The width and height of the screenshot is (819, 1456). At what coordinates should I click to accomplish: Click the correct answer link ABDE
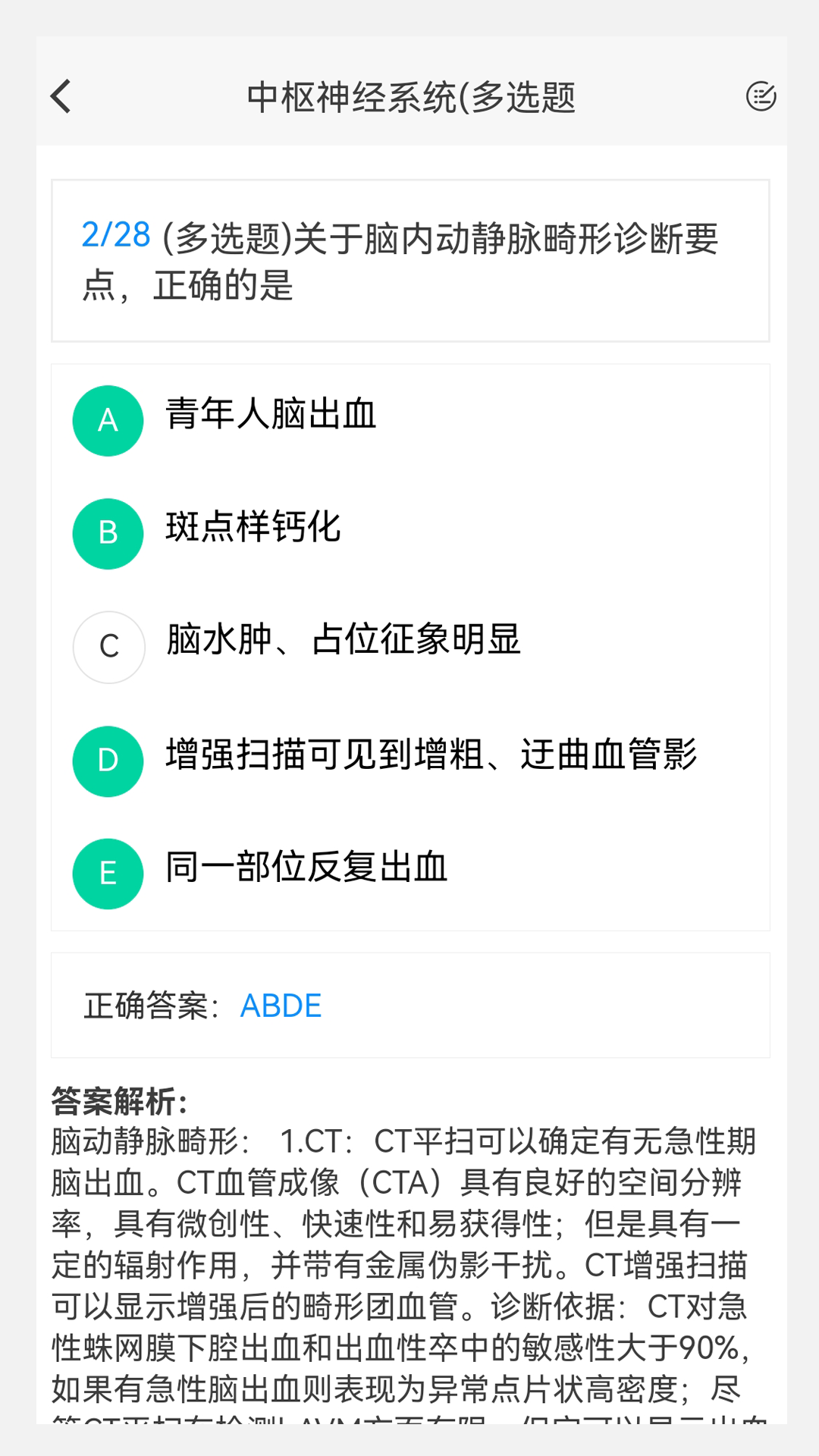click(x=280, y=1006)
